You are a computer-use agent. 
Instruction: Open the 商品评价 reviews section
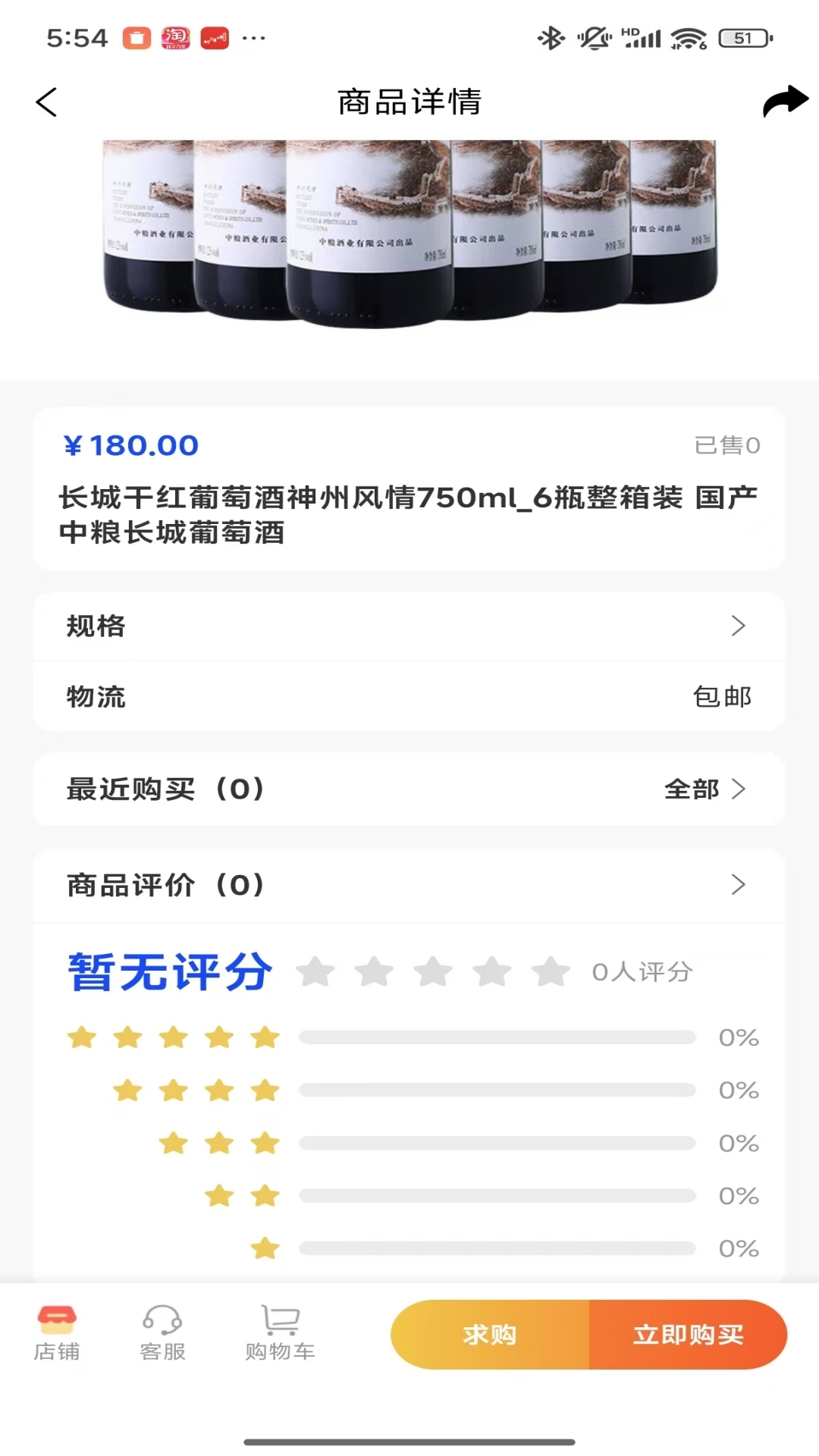coord(409,885)
